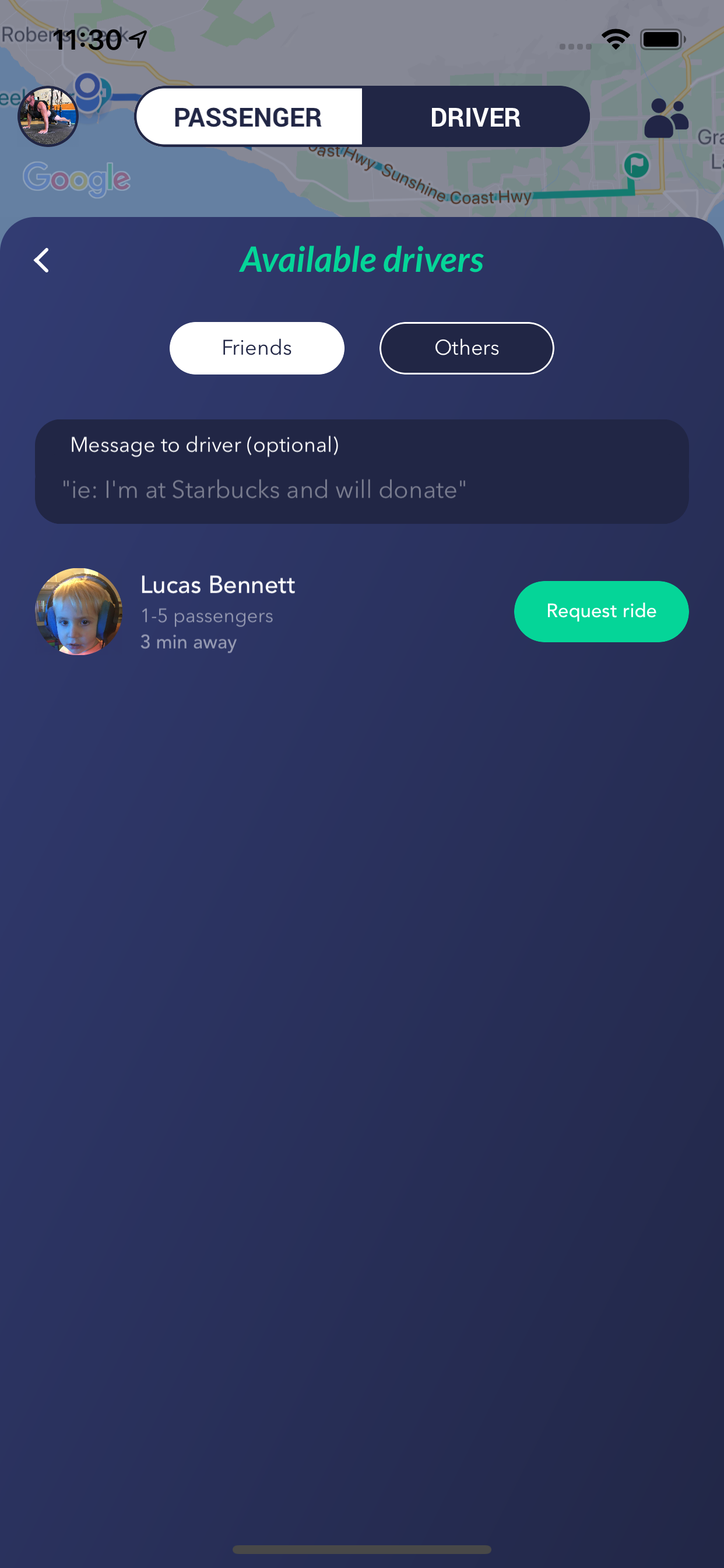Show Friends drivers
This screenshot has width=724, height=1568.
[x=256, y=348]
